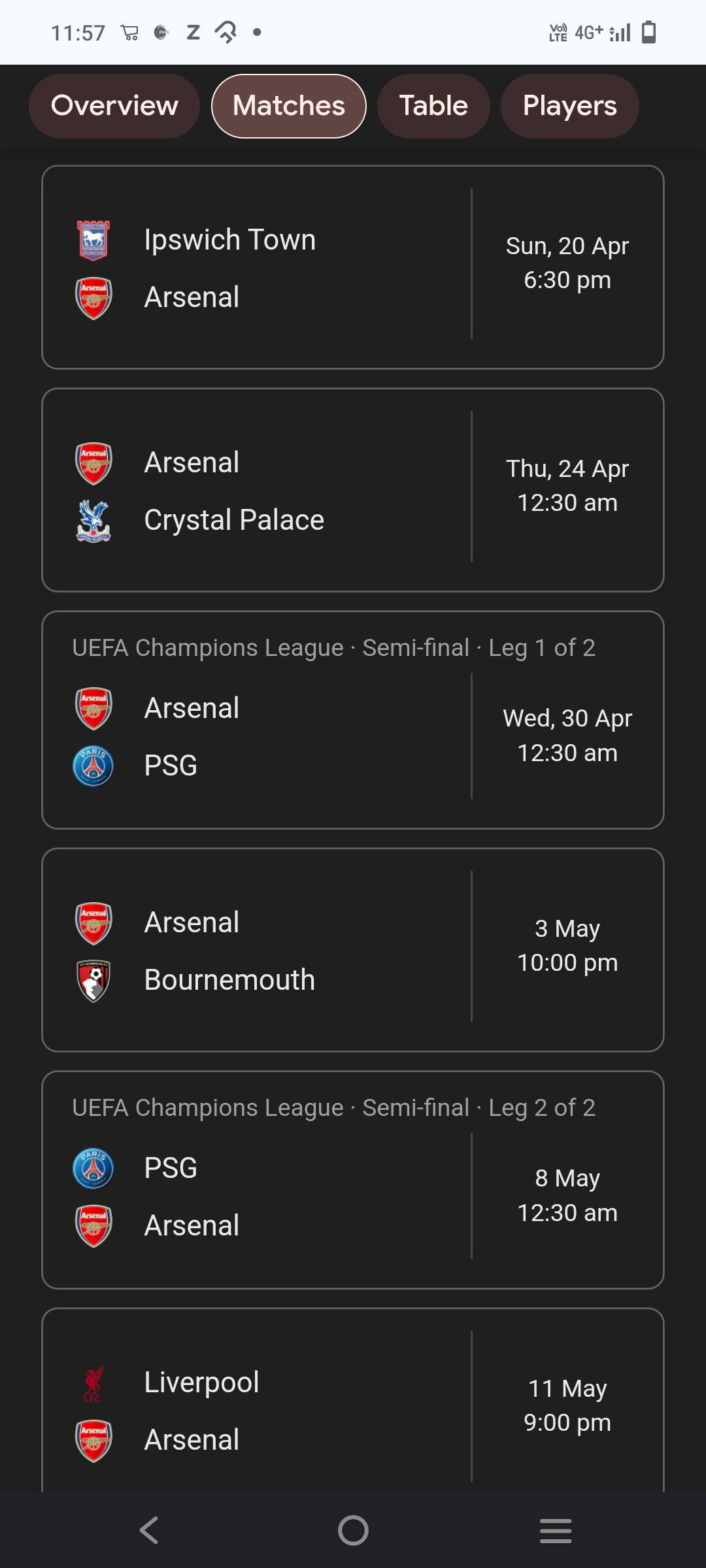The width and height of the screenshot is (706, 1568).
Task: Open the Table tab
Action: (433, 106)
